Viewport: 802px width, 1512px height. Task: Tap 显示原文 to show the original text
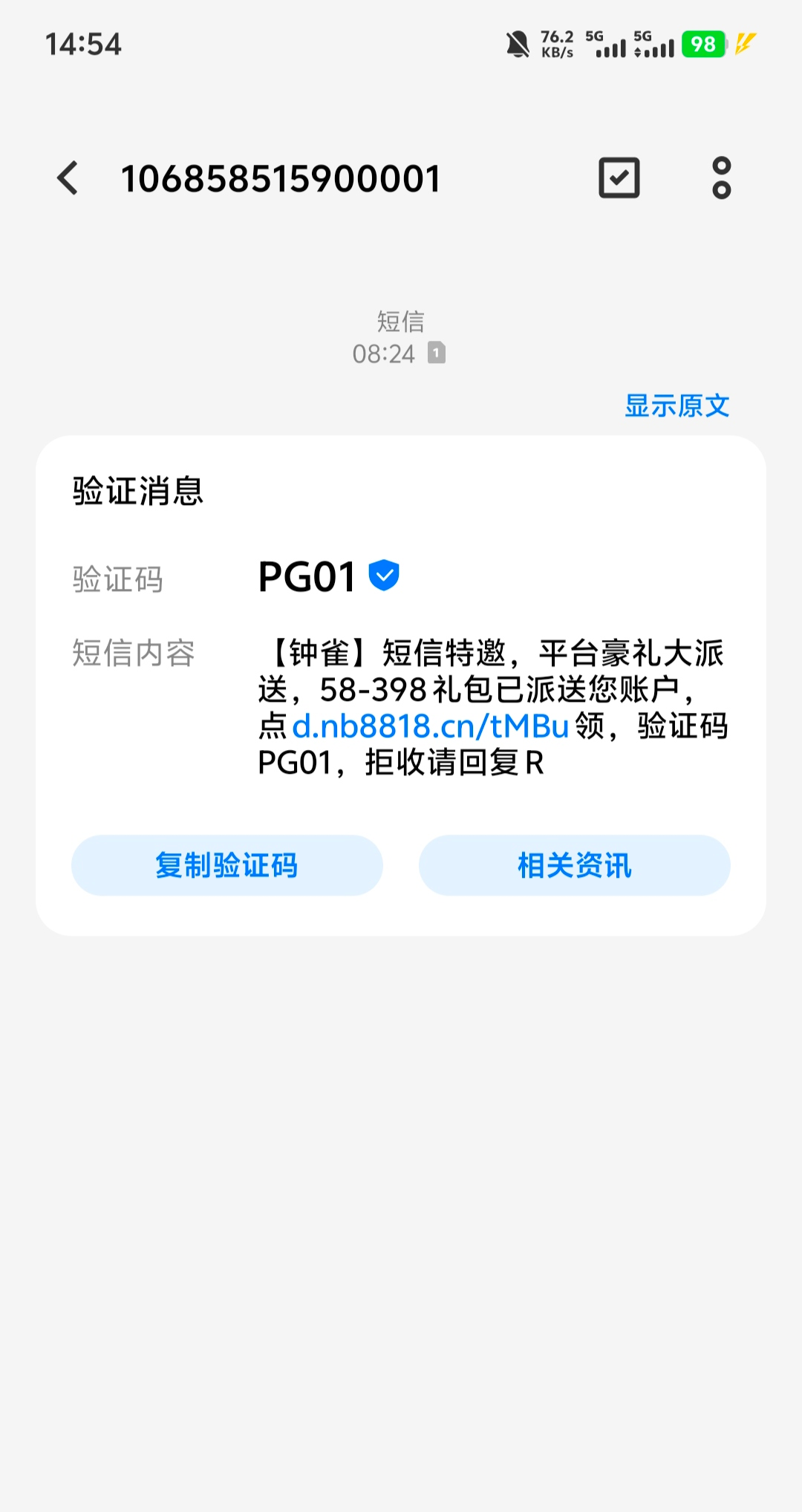click(677, 406)
